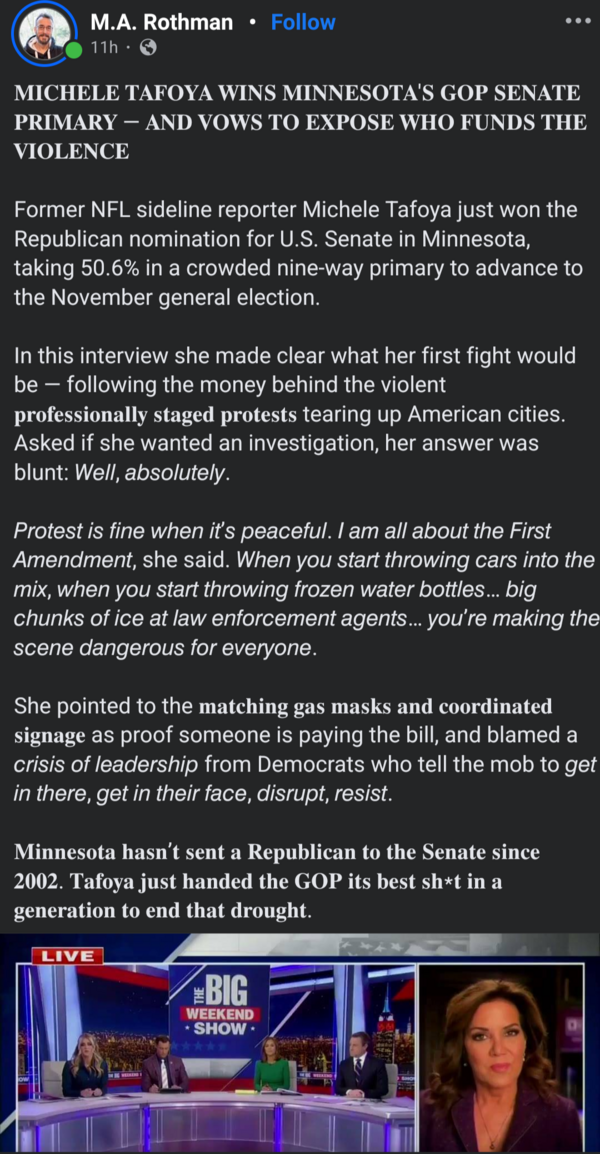Screen dimensions: 600x1154
Task: Open the post's three-dot options menu
Action: point(578,21)
